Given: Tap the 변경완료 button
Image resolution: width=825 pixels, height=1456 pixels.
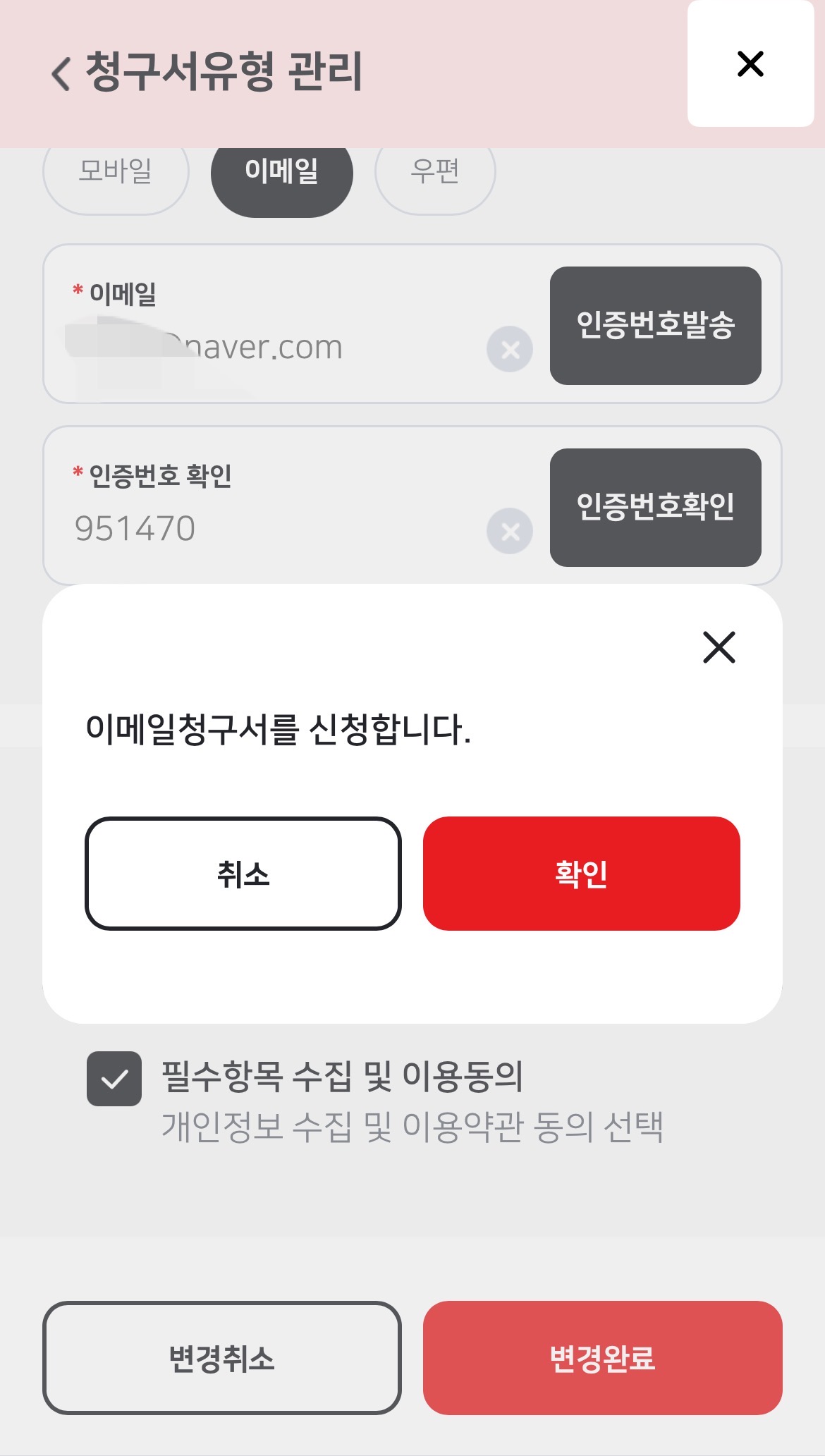Looking at the screenshot, I should pyautogui.click(x=602, y=1357).
